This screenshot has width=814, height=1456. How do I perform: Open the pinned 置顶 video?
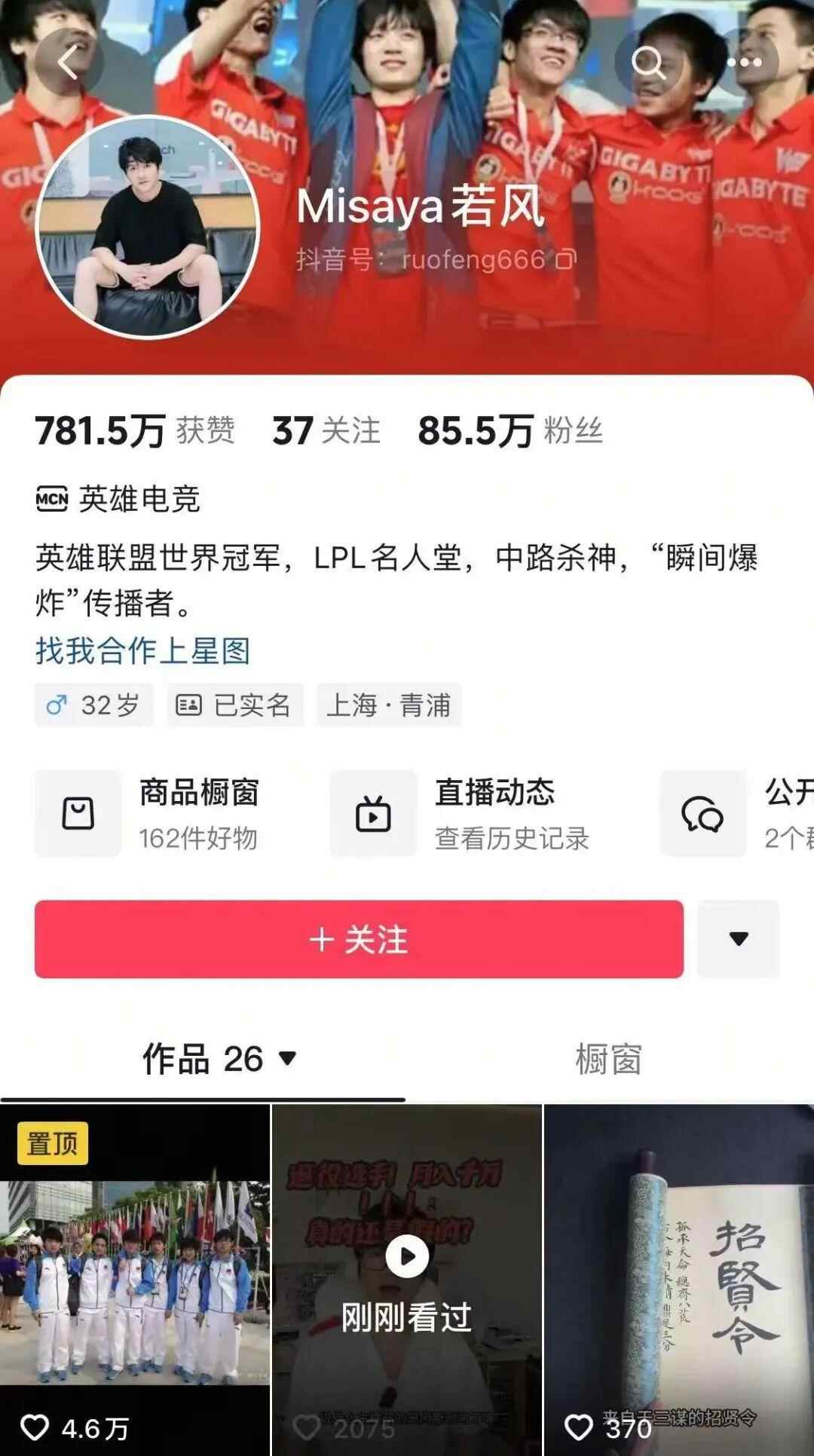coord(134,1281)
